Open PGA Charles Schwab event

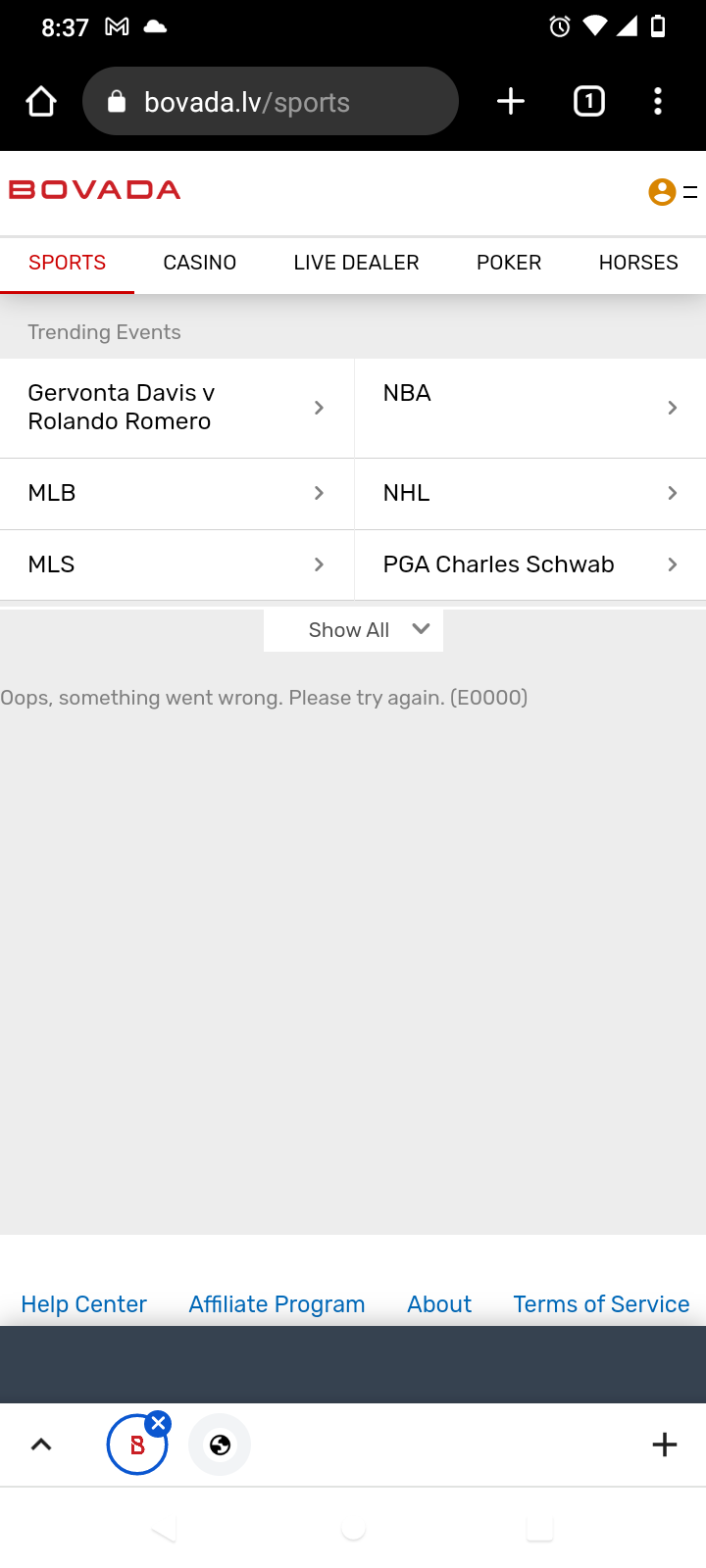click(529, 564)
